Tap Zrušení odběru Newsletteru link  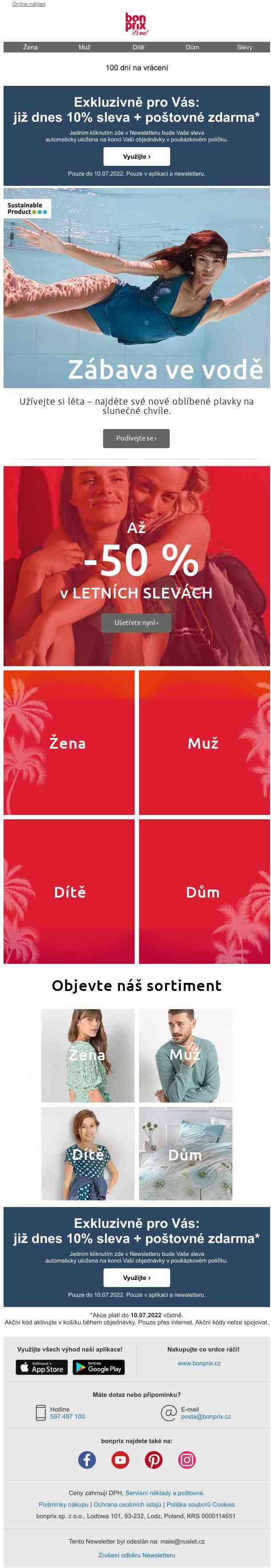pyautogui.click(x=136, y=1555)
